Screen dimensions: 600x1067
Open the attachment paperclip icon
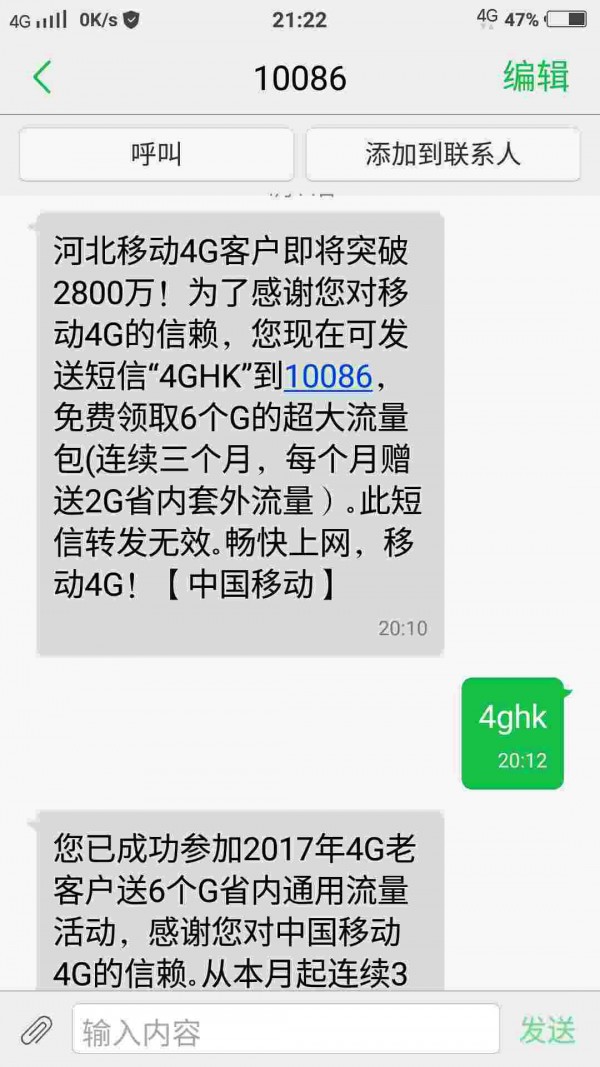(37, 1029)
